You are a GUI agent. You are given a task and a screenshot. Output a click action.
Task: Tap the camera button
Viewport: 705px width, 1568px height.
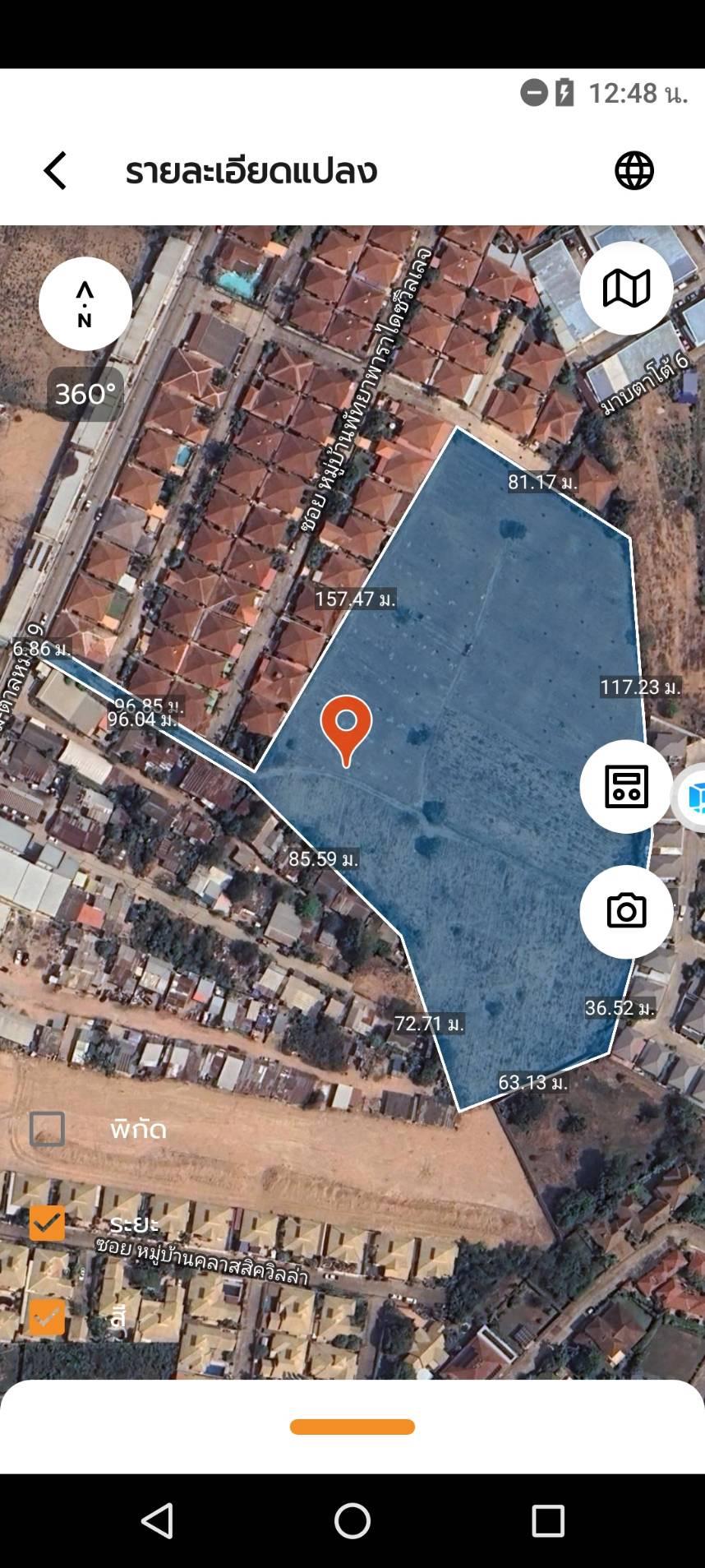[626, 912]
